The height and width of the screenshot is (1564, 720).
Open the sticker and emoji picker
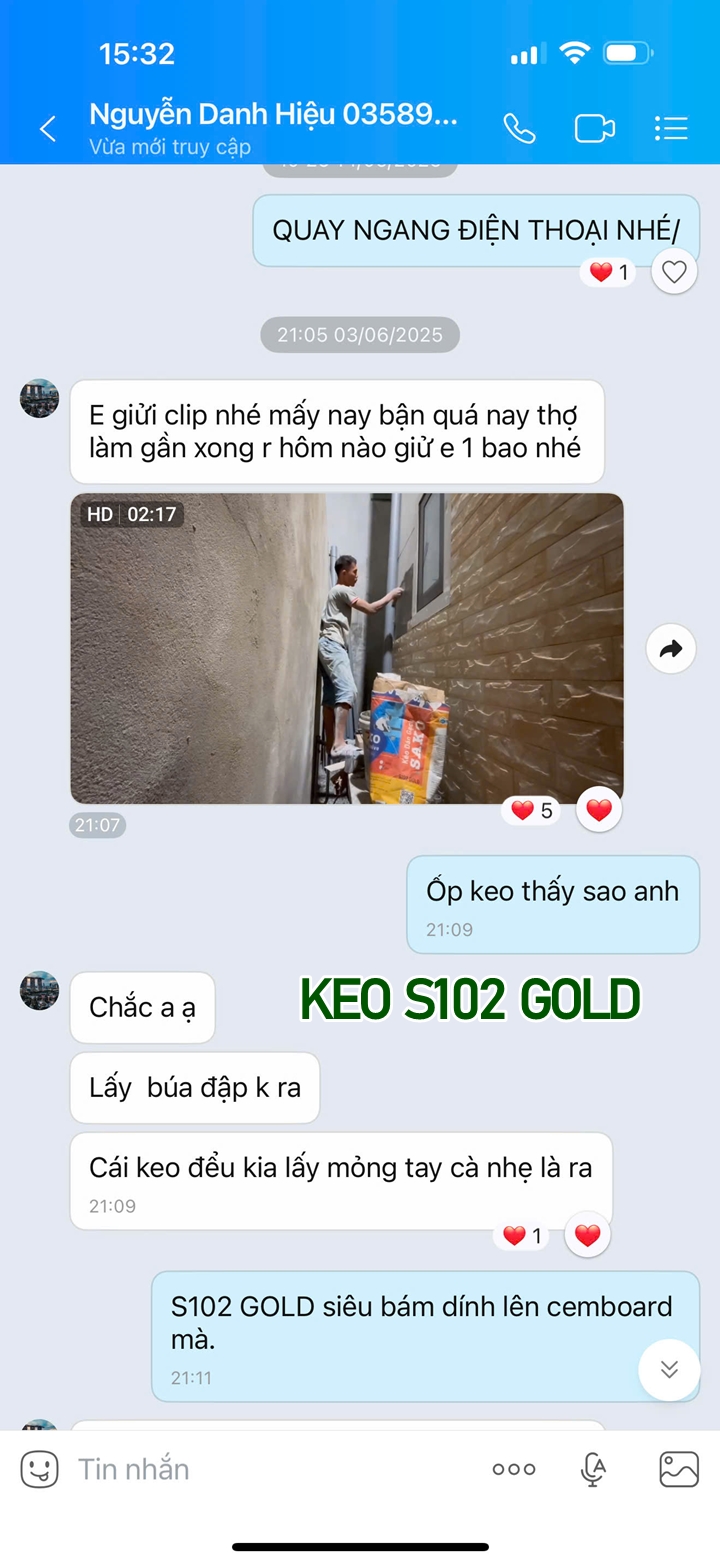click(39, 1469)
